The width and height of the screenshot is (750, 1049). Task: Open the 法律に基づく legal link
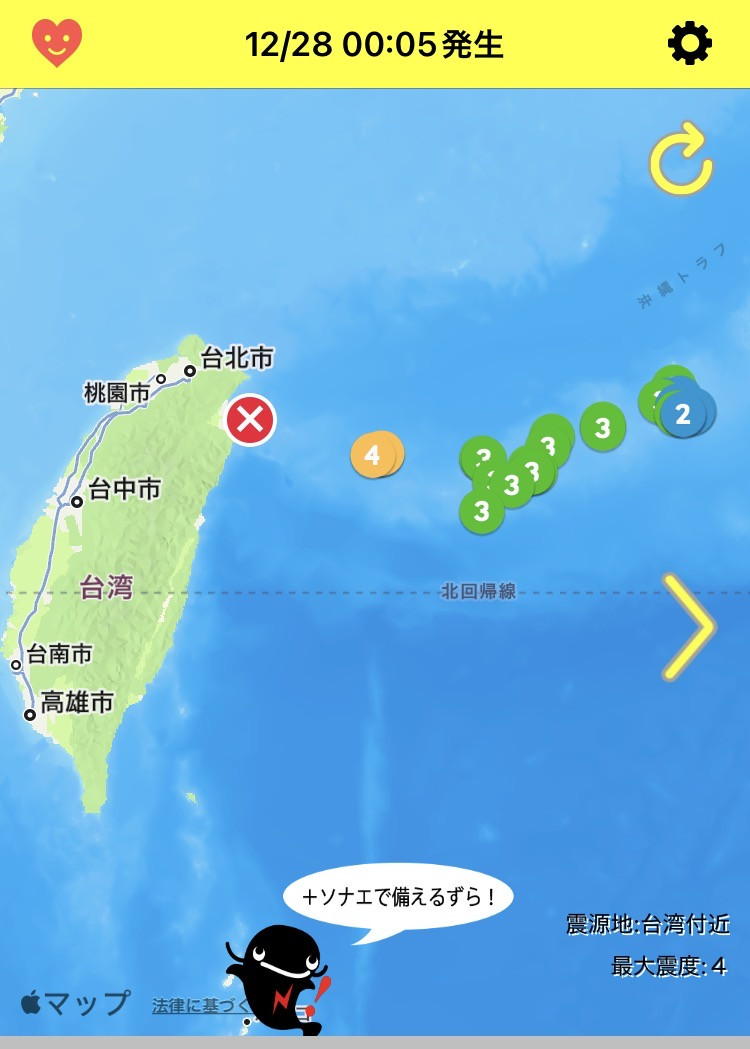[x=197, y=1006]
